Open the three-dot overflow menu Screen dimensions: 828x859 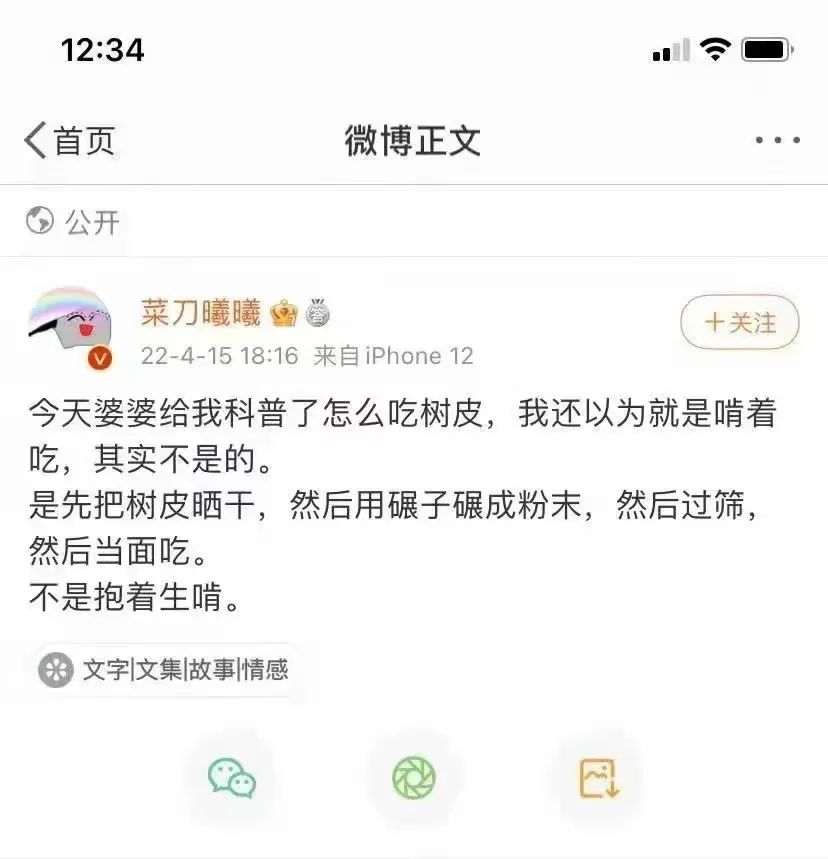[x=777, y=141]
